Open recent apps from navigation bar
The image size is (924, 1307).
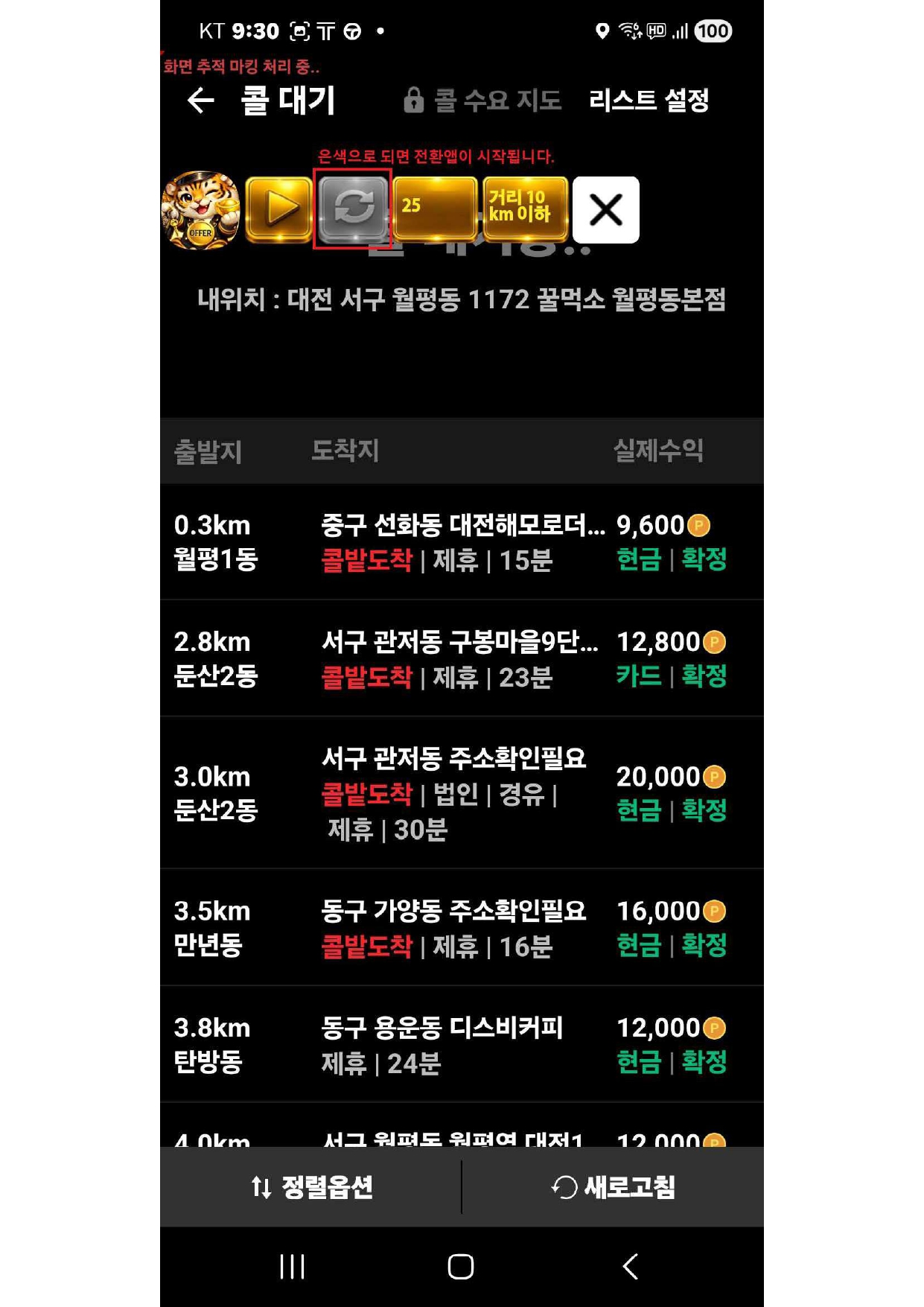click(x=292, y=1267)
